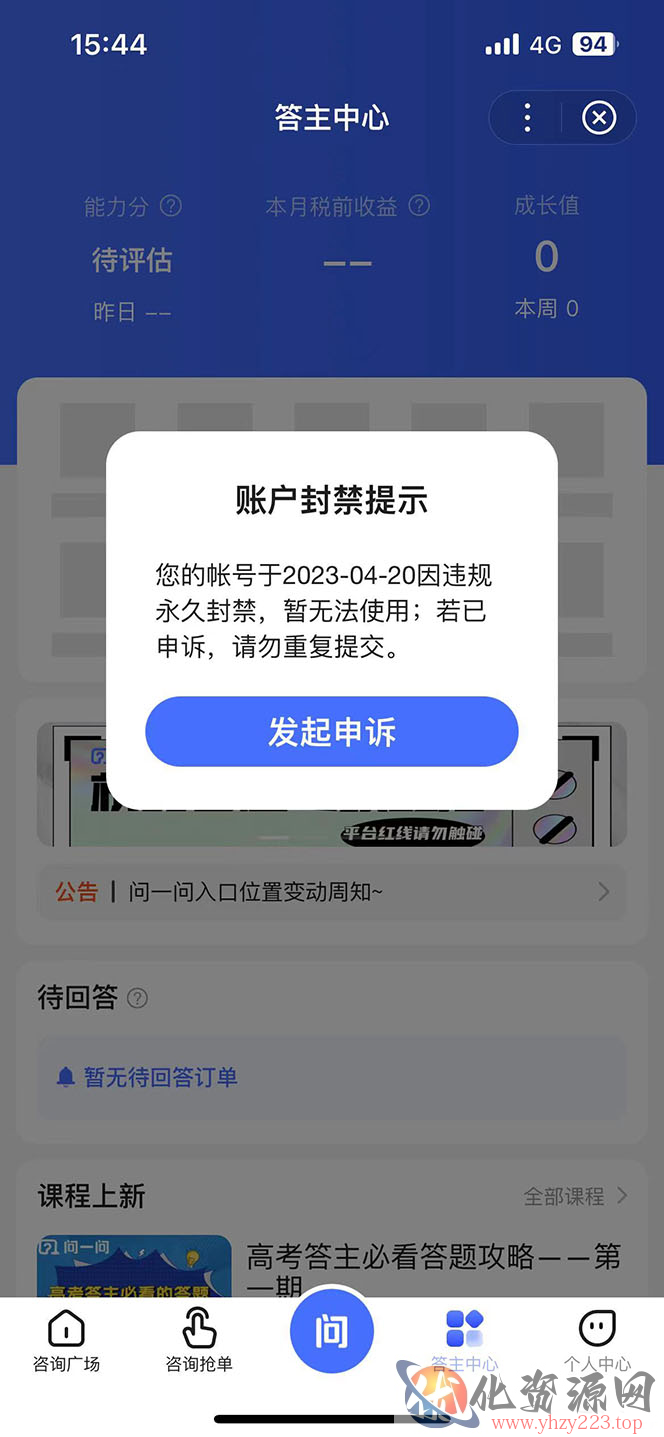This screenshot has width=664, height=1437.
Task: Tap the center 问 button
Action: [332, 1332]
